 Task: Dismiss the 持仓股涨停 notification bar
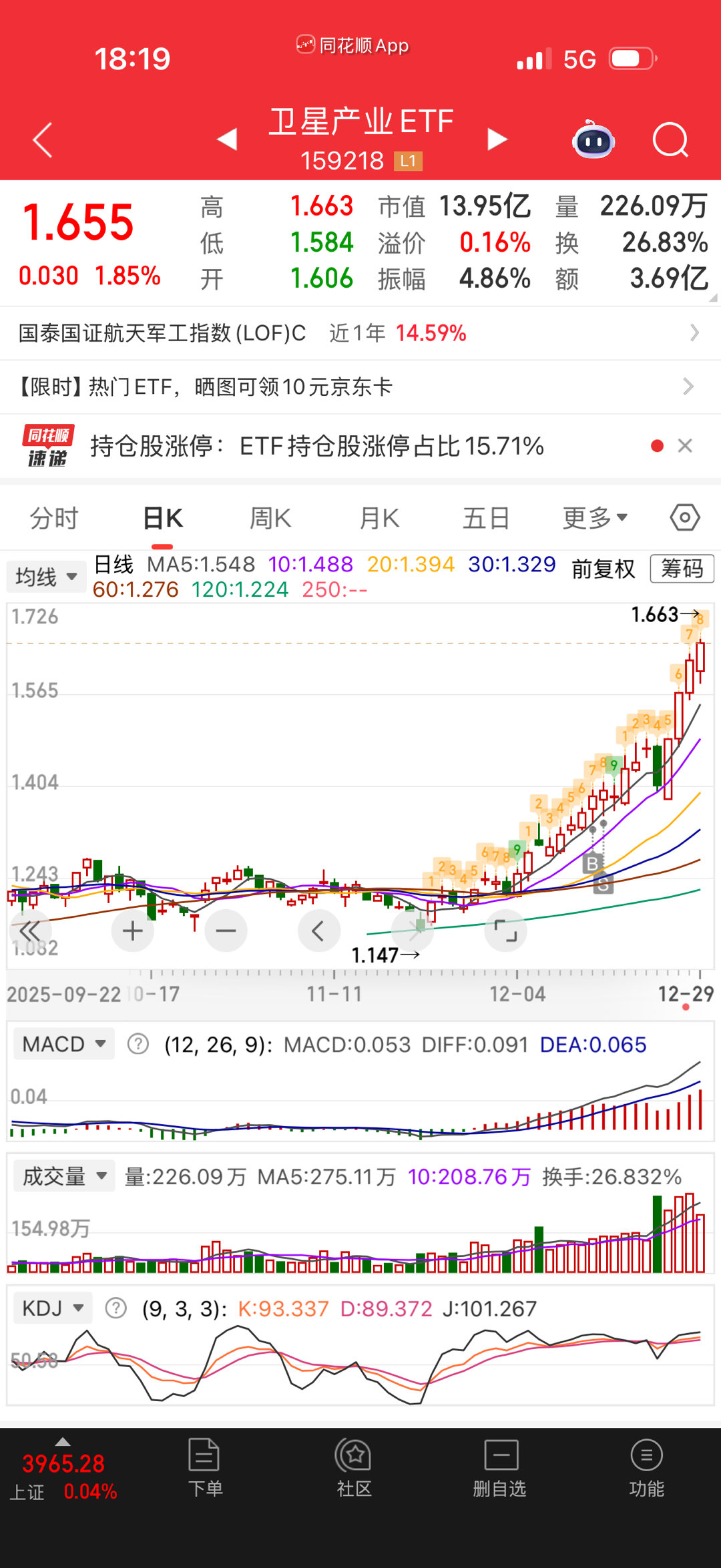[x=685, y=447]
